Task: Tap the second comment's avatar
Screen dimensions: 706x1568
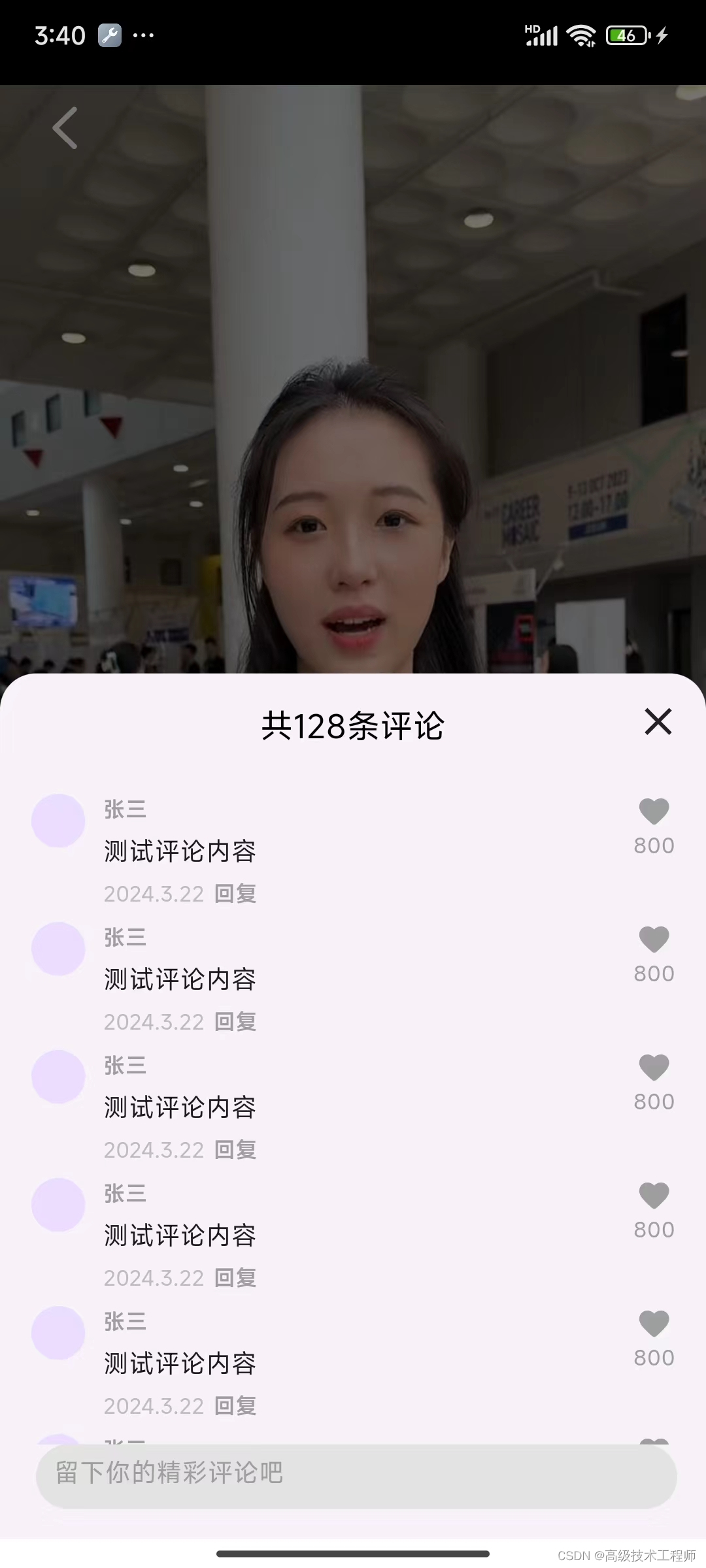Action: [x=58, y=949]
